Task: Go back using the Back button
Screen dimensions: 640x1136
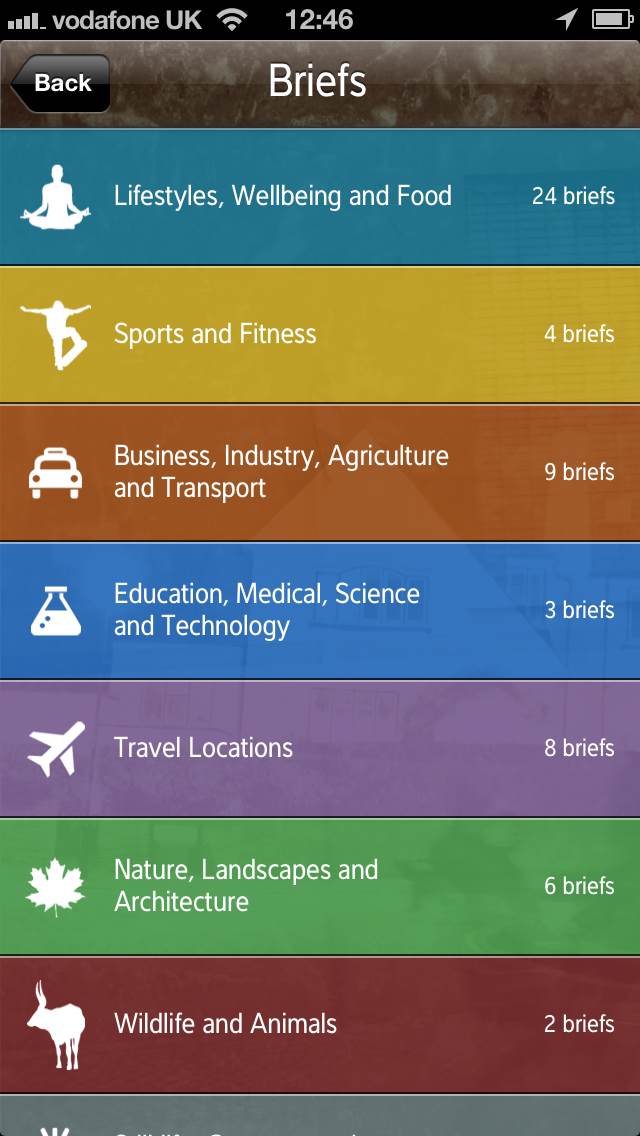Action: 60,84
